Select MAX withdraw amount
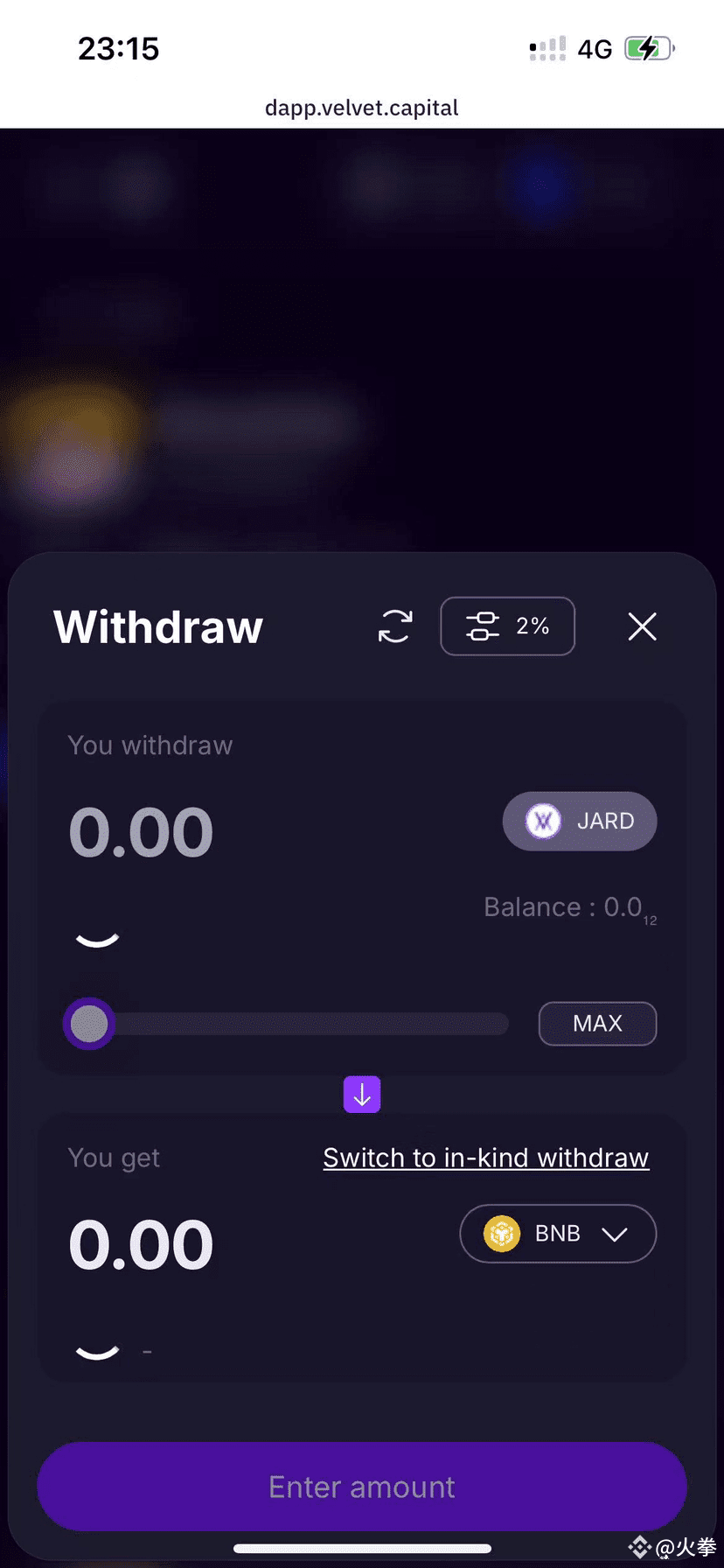The height and width of the screenshot is (1568, 724). (598, 1024)
